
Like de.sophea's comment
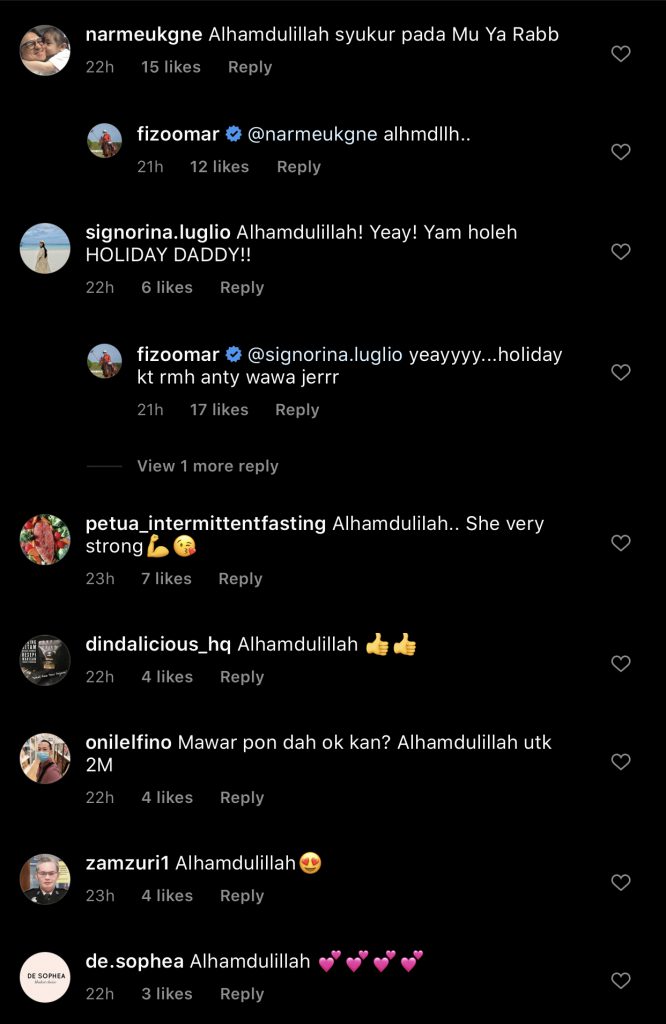click(x=621, y=981)
